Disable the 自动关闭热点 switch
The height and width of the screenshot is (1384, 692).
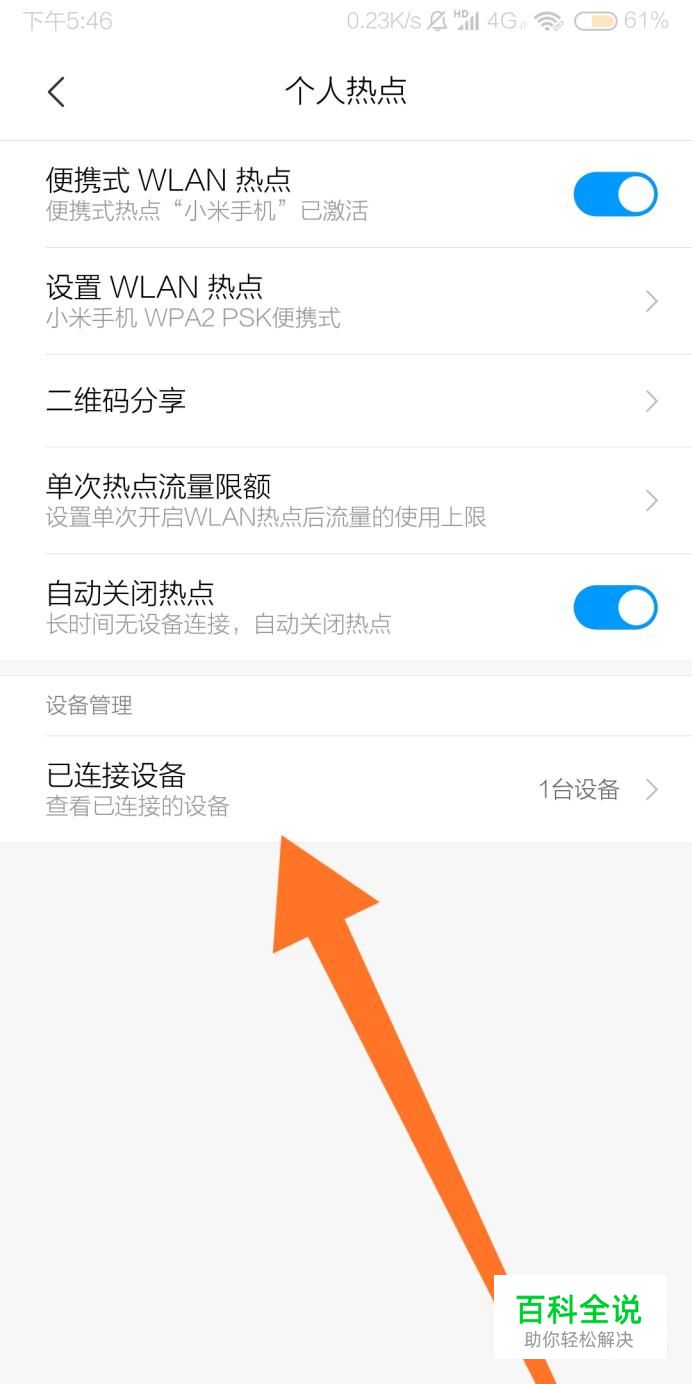click(x=615, y=607)
